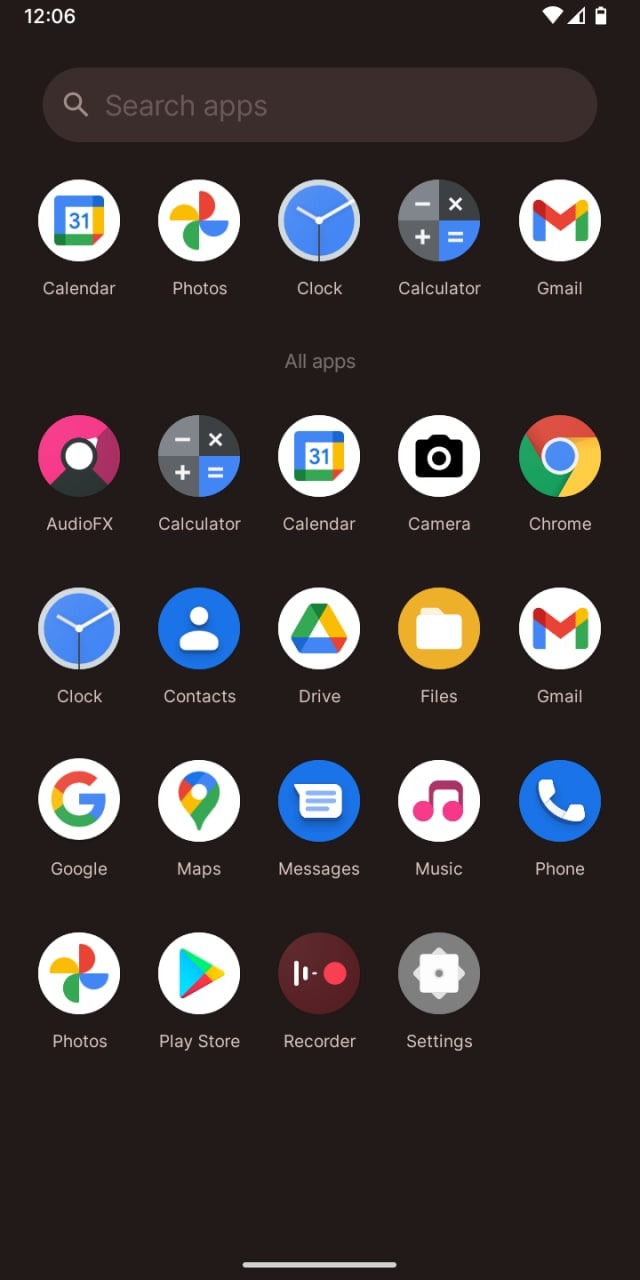Launch the Play Store
The height and width of the screenshot is (1280, 640).
pyautogui.click(x=199, y=974)
